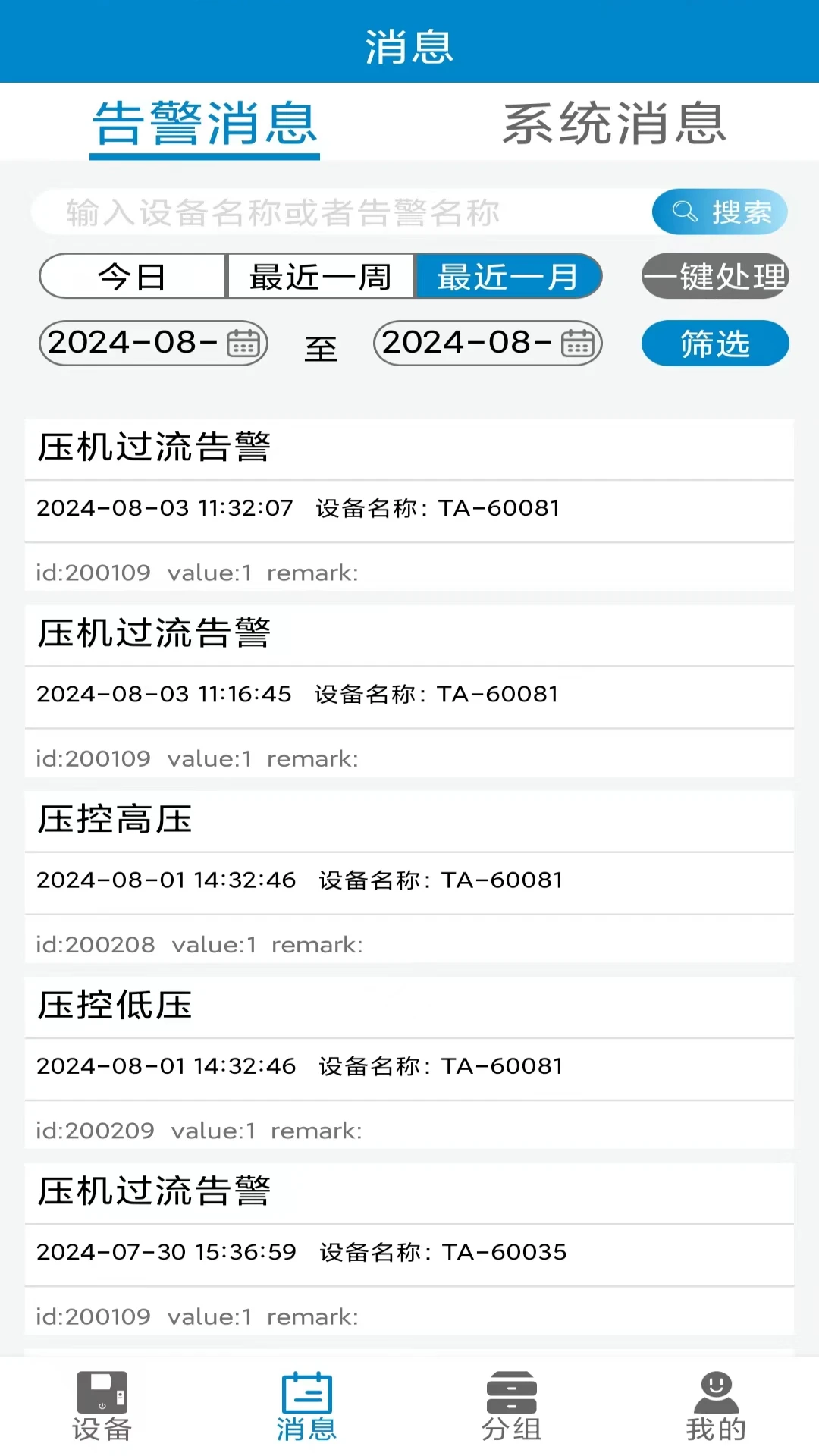Image resolution: width=819 pixels, height=1456 pixels.
Task: Open the 压机过流告警 alarm from 11:32:07
Action: 409,505
